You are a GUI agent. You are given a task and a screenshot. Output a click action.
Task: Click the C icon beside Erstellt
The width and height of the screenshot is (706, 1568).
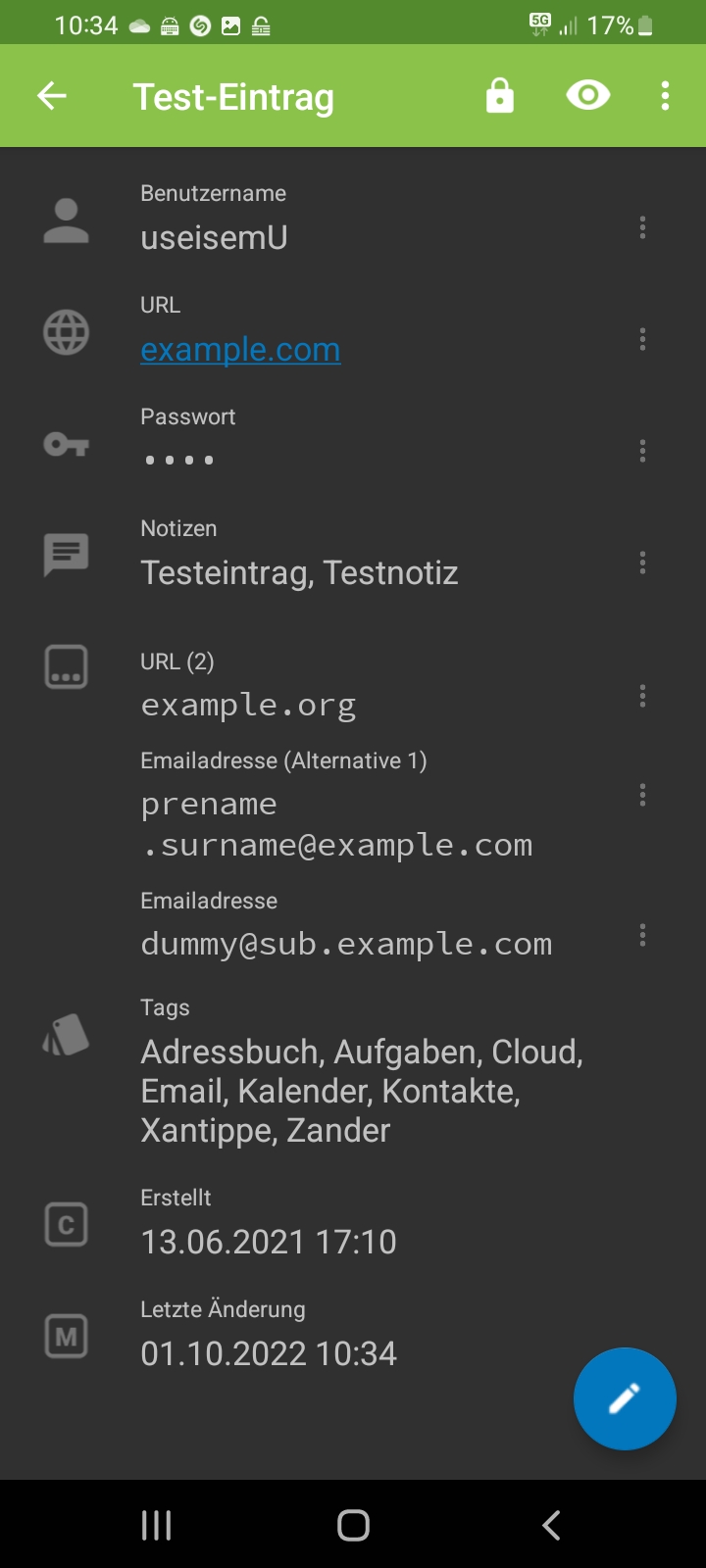point(66,1225)
